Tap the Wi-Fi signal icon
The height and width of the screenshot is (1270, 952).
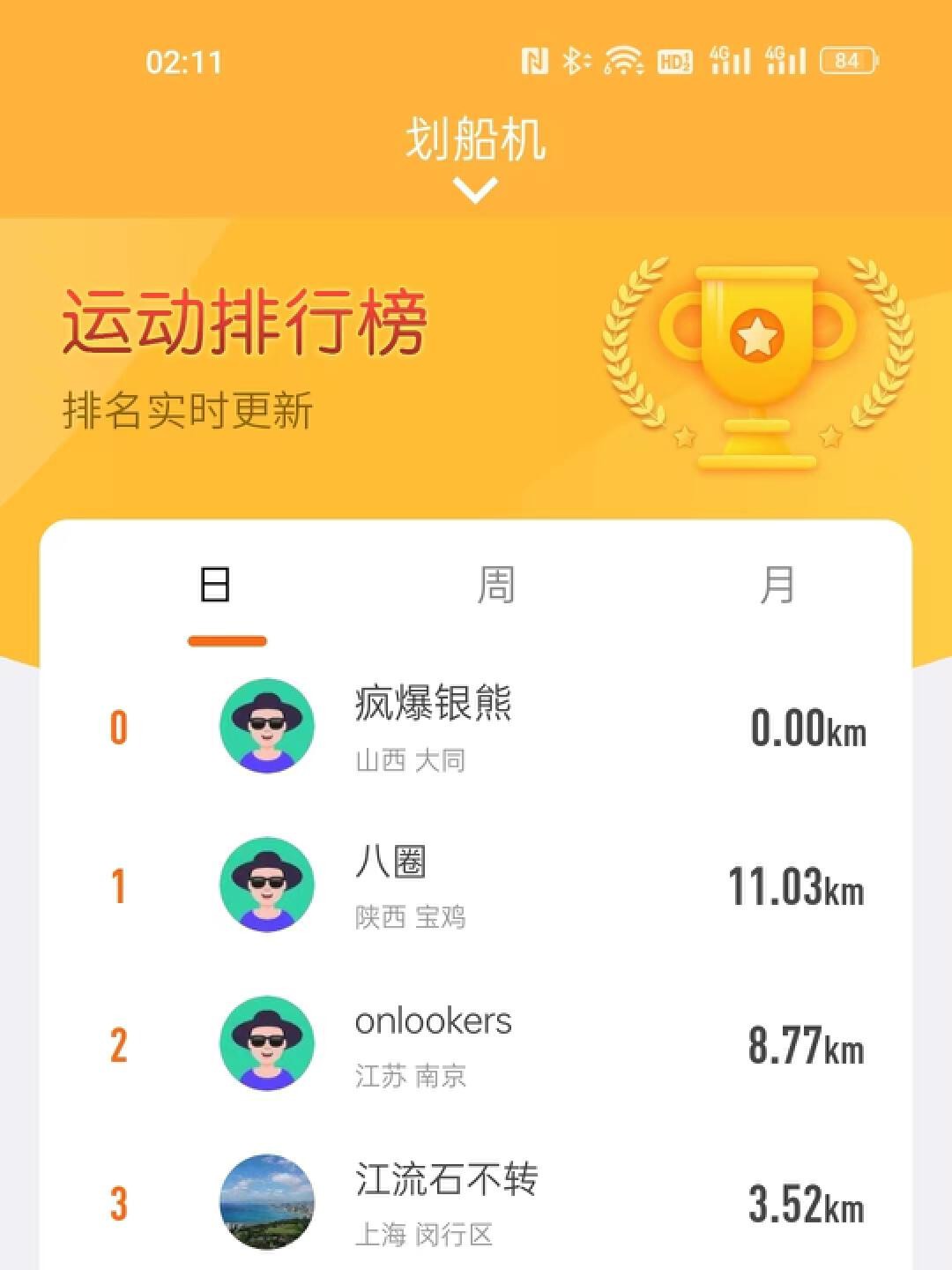point(622,62)
